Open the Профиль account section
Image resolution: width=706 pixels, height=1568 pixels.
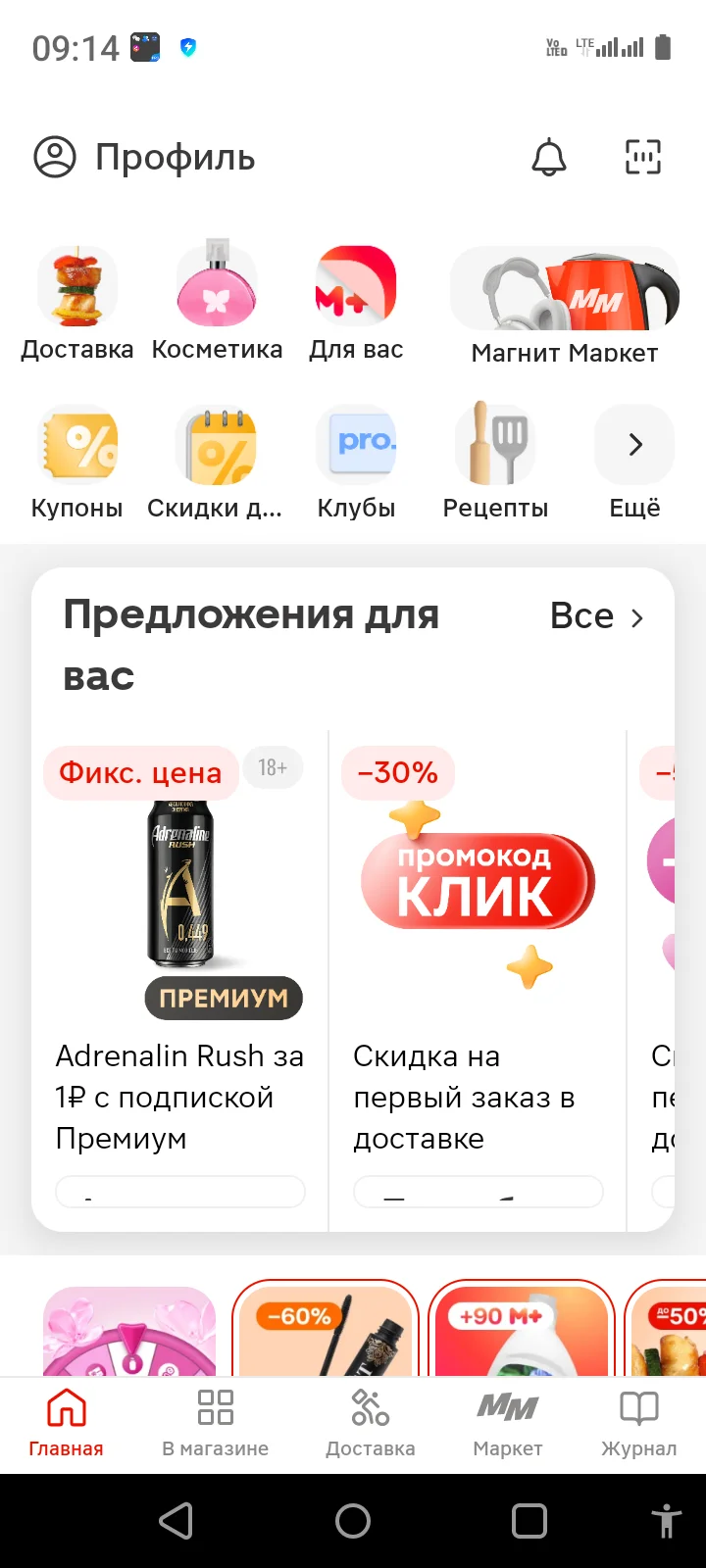coord(144,157)
